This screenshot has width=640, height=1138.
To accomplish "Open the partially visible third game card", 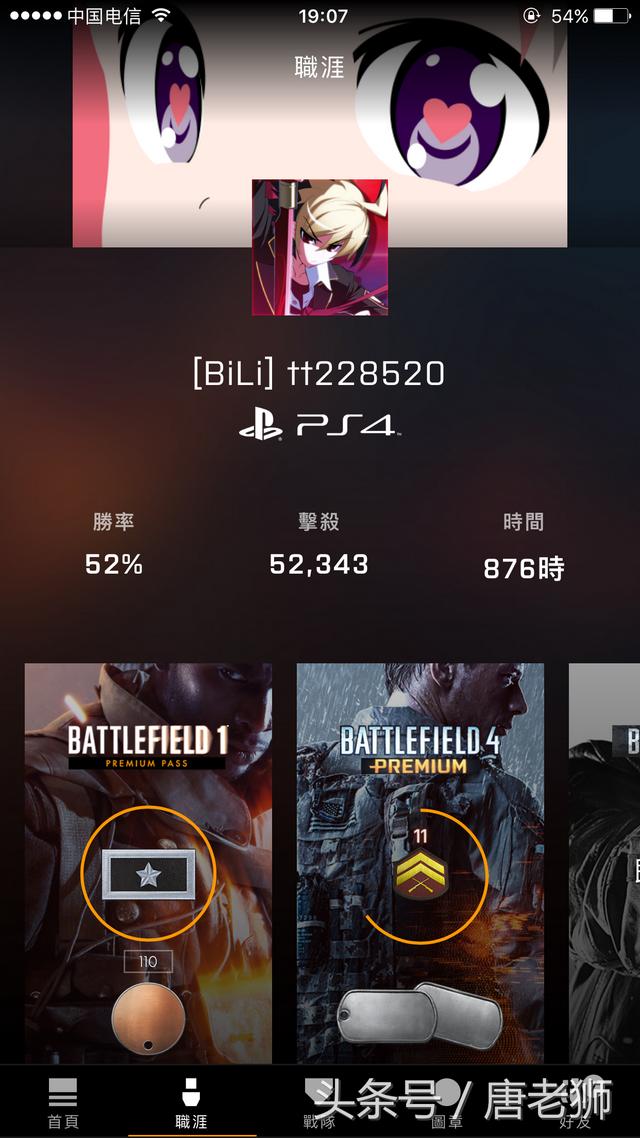I will click(x=606, y=862).
